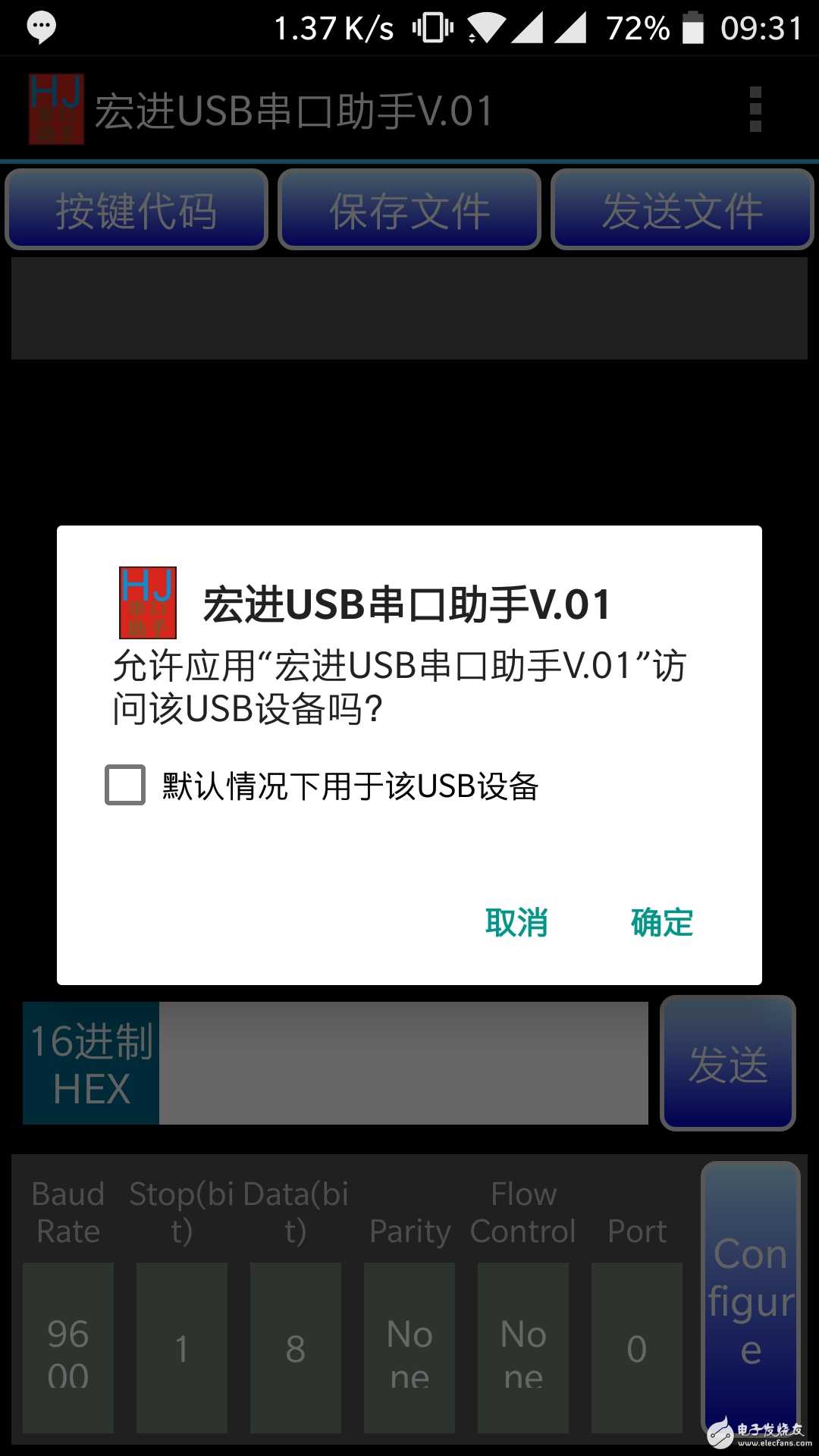Open the Data bit dropdown

[296, 1348]
